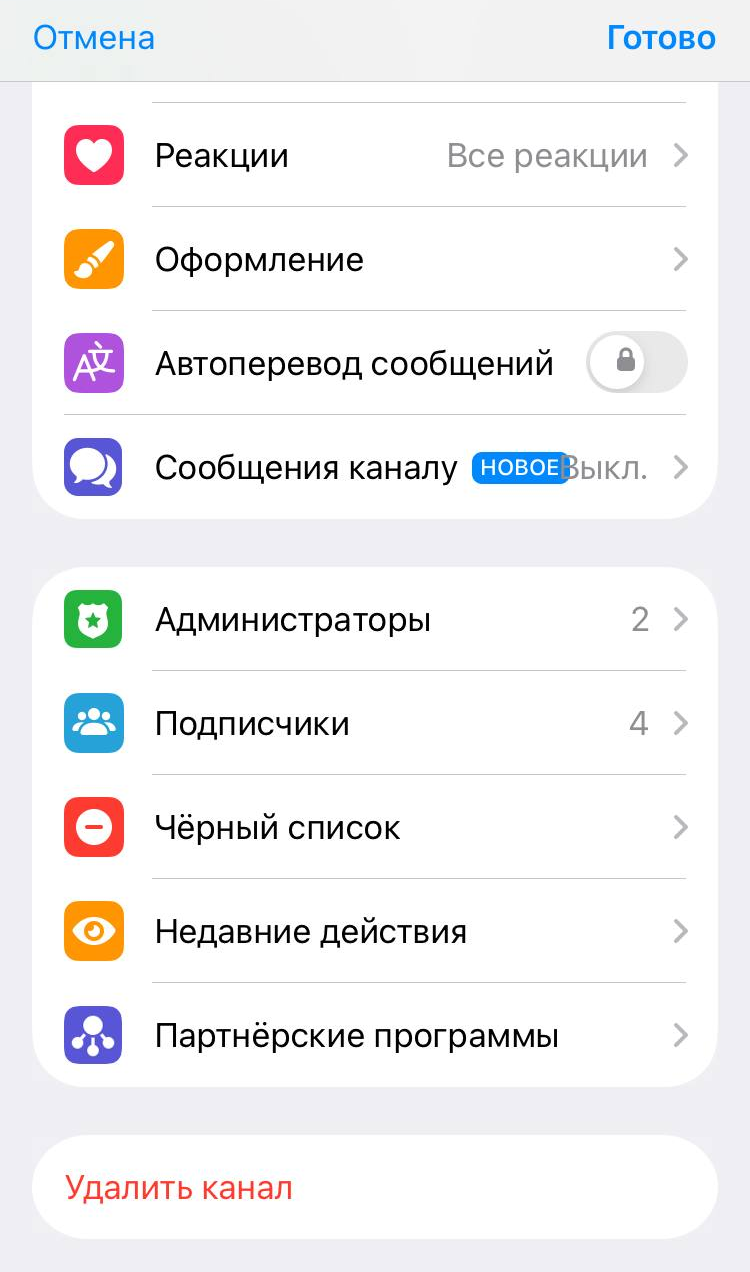750x1272 pixels.
Task: Tap Удалить канал to delete channel
Action: [x=178, y=1188]
